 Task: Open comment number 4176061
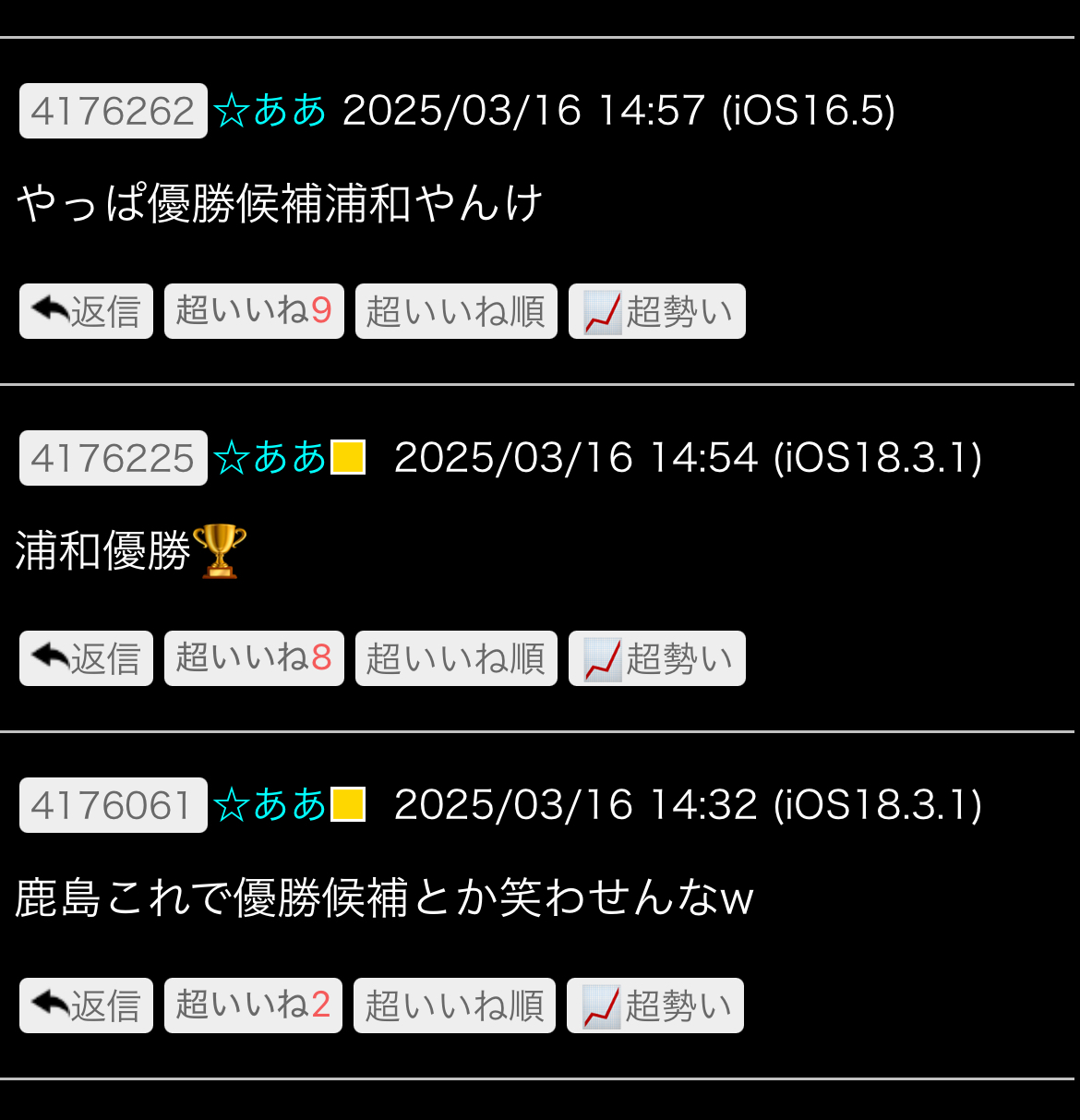point(113,805)
